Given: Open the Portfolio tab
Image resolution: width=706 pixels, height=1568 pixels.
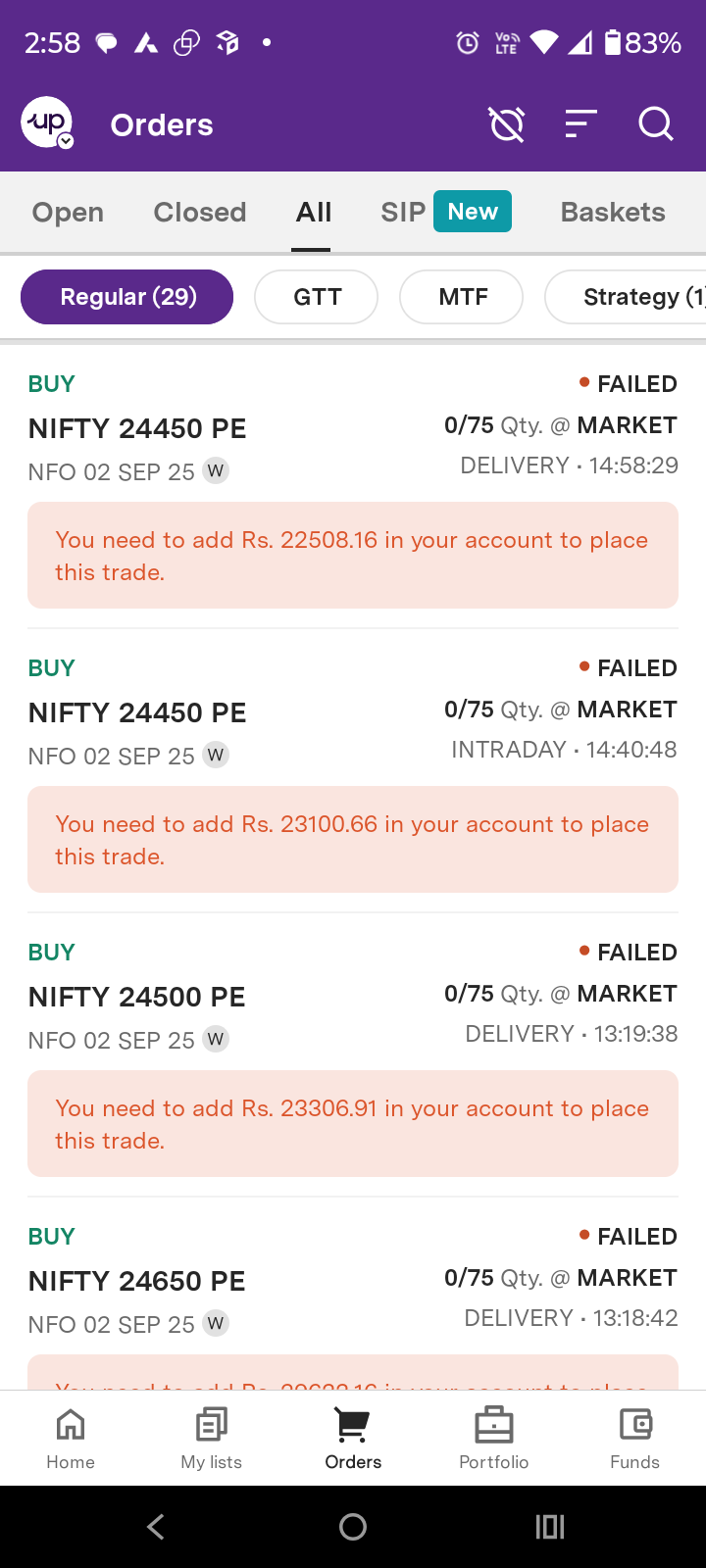Looking at the screenshot, I should pyautogui.click(x=494, y=1438).
